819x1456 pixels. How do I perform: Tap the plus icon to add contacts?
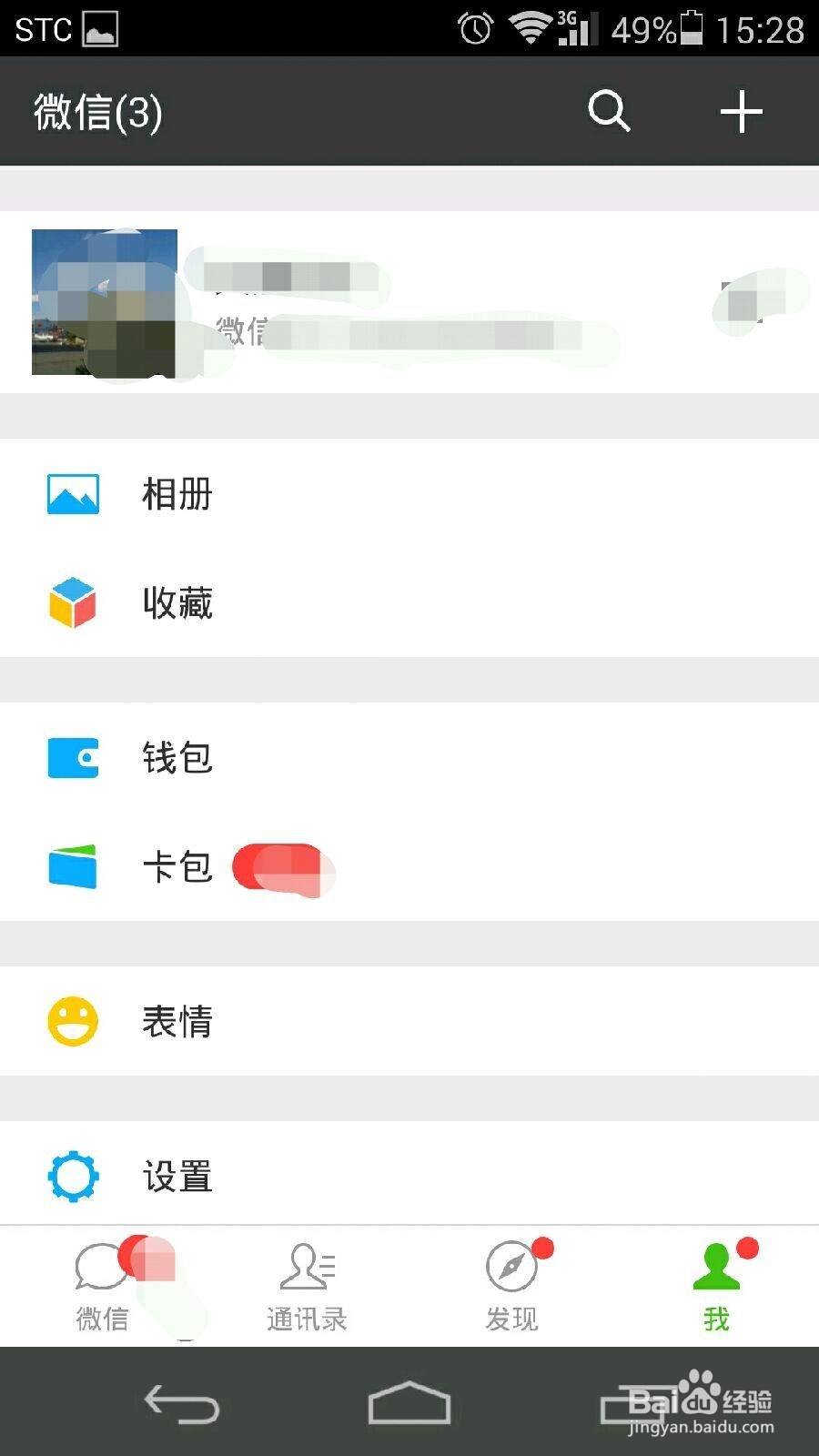coord(741,111)
